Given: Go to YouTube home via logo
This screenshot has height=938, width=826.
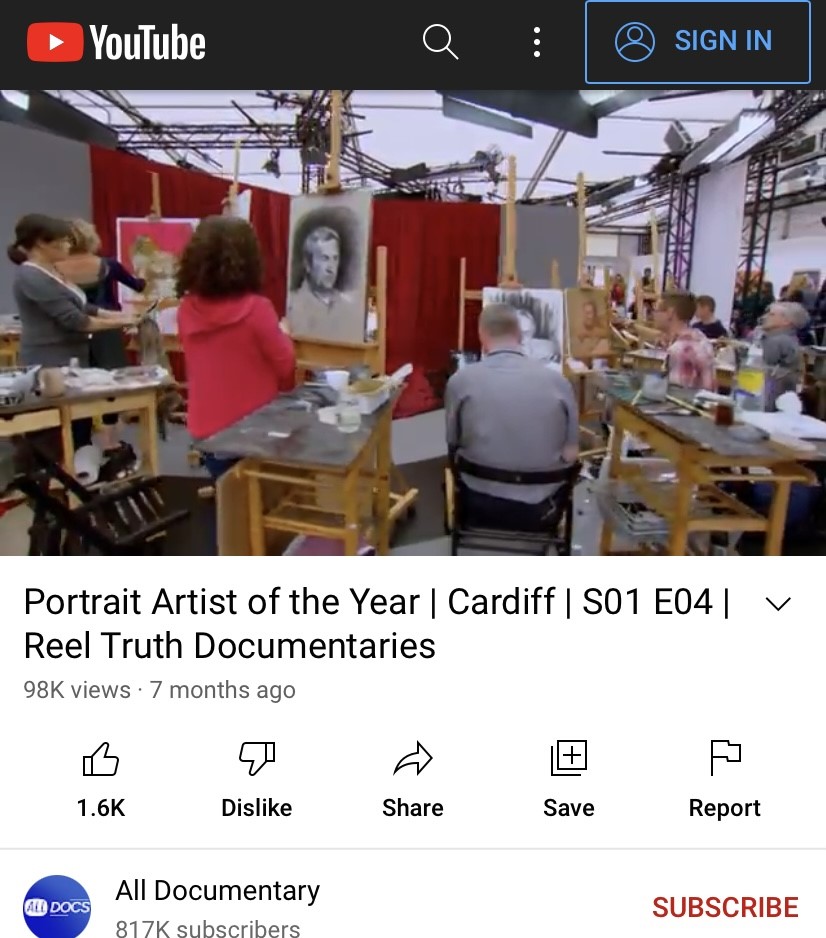Looking at the screenshot, I should click(x=116, y=42).
